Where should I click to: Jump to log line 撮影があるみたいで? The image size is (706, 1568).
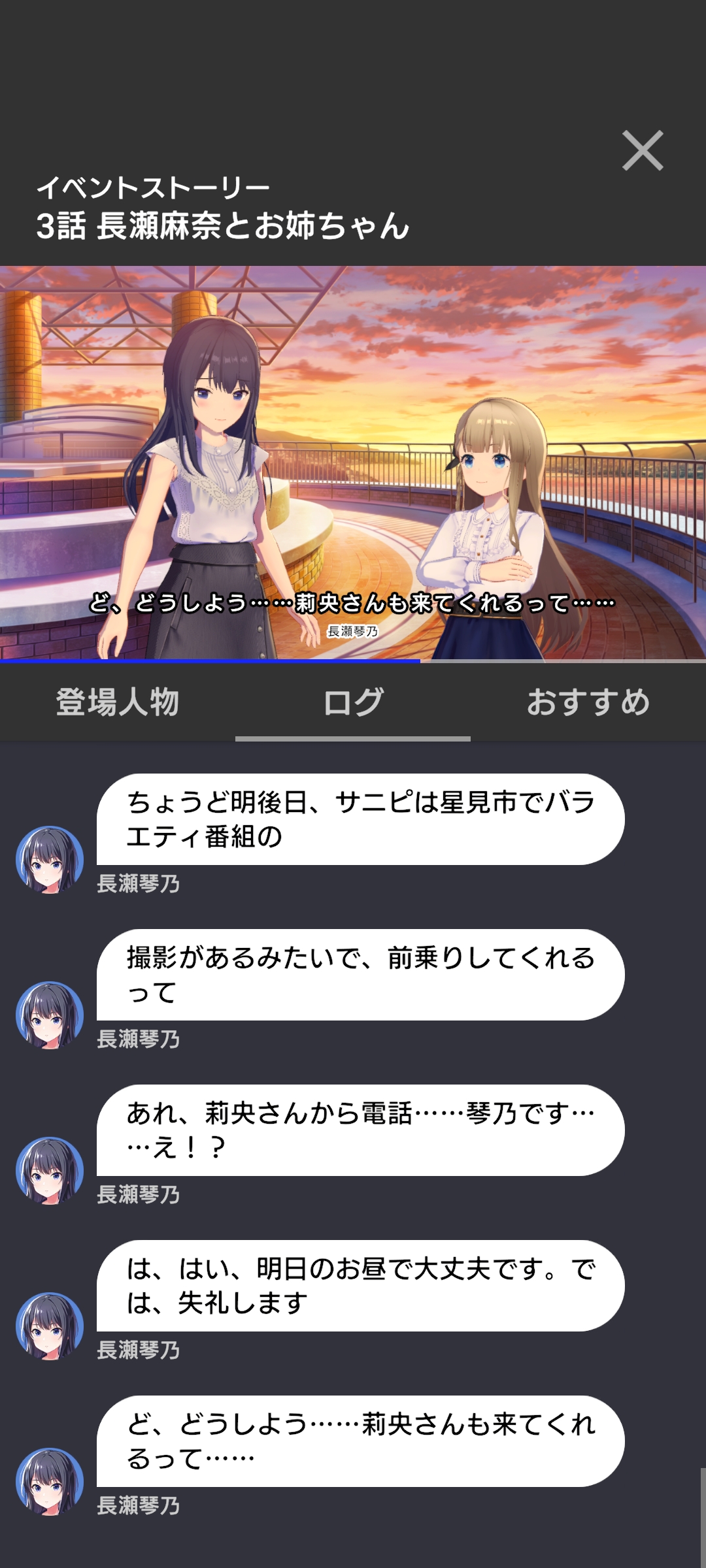[x=360, y=975]
